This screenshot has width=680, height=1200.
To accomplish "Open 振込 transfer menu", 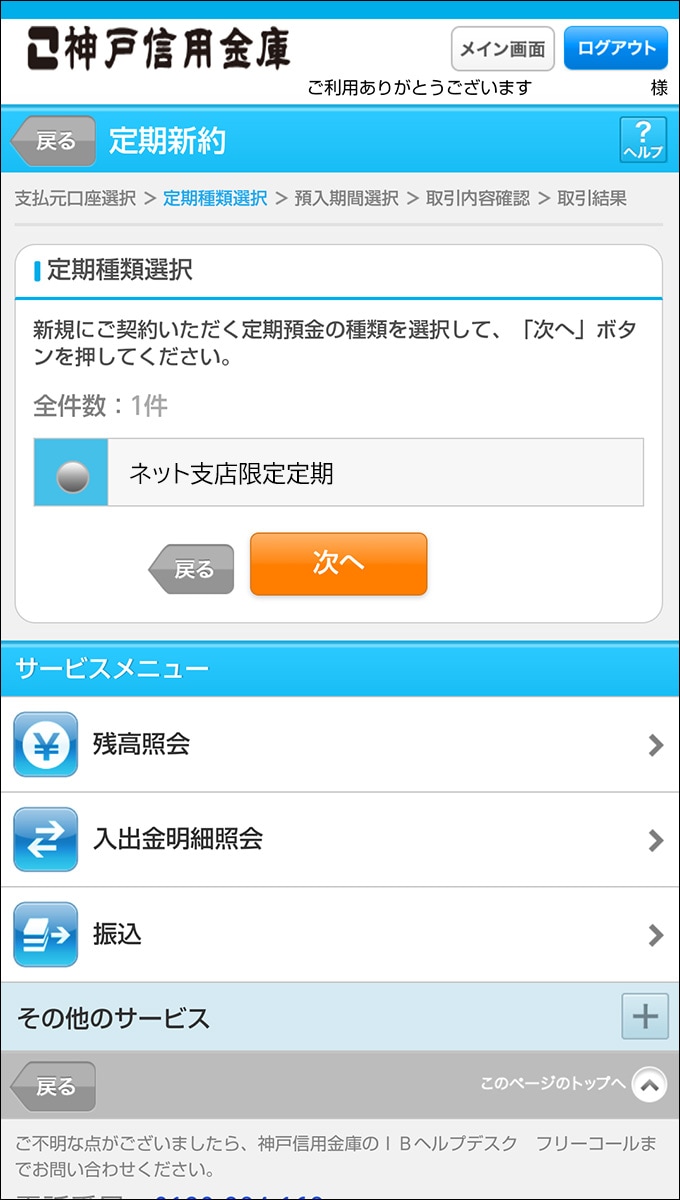I will point(340,934).
